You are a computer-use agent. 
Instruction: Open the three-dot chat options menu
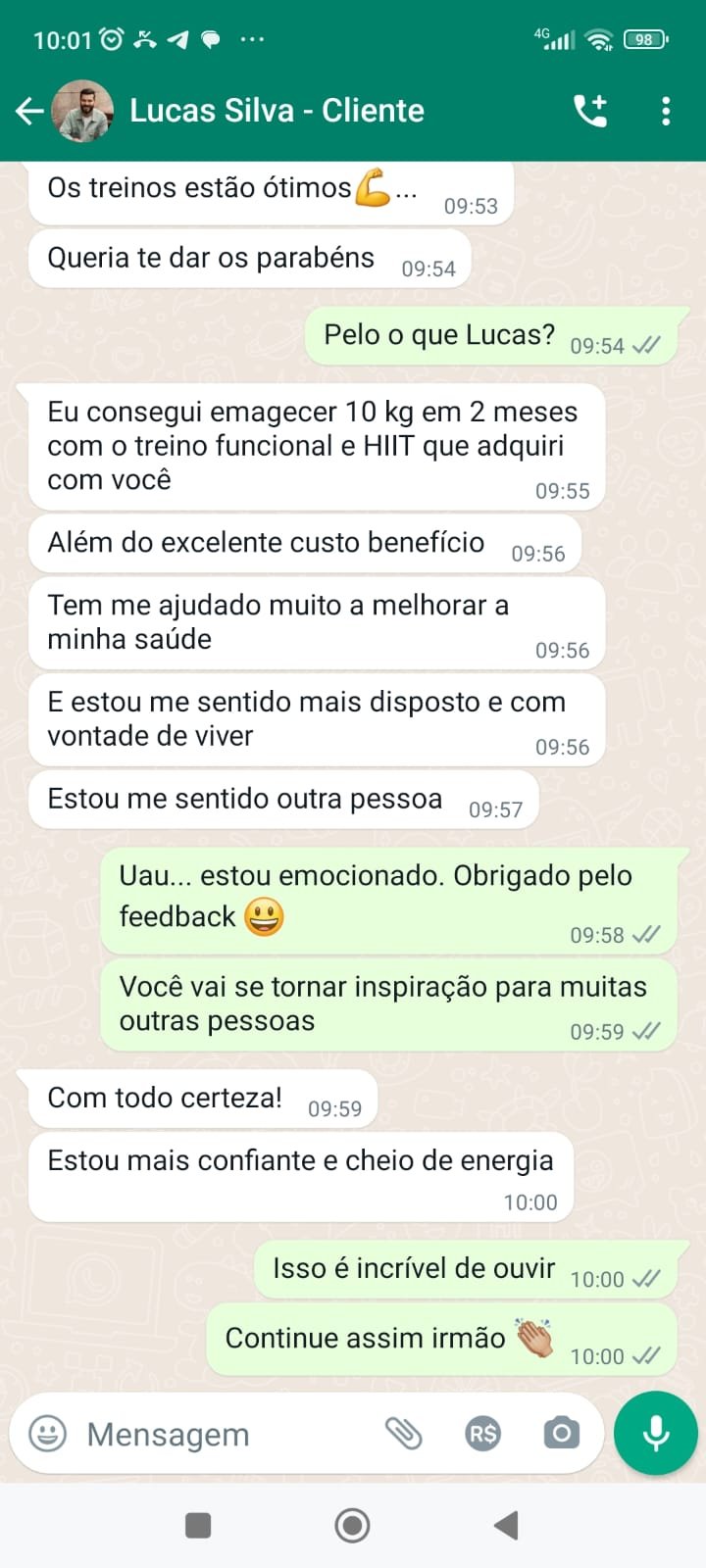pos(666,110)
